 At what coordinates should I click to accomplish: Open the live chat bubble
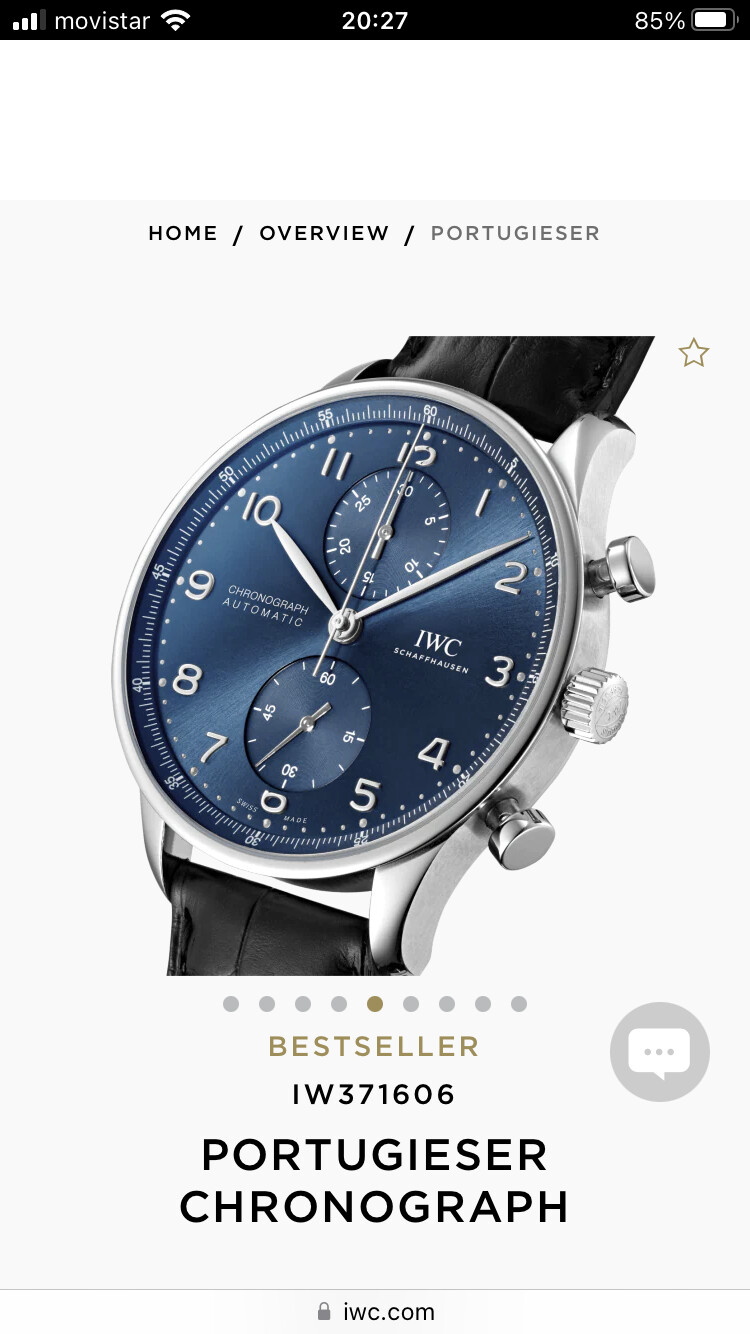coord(660,1052)
